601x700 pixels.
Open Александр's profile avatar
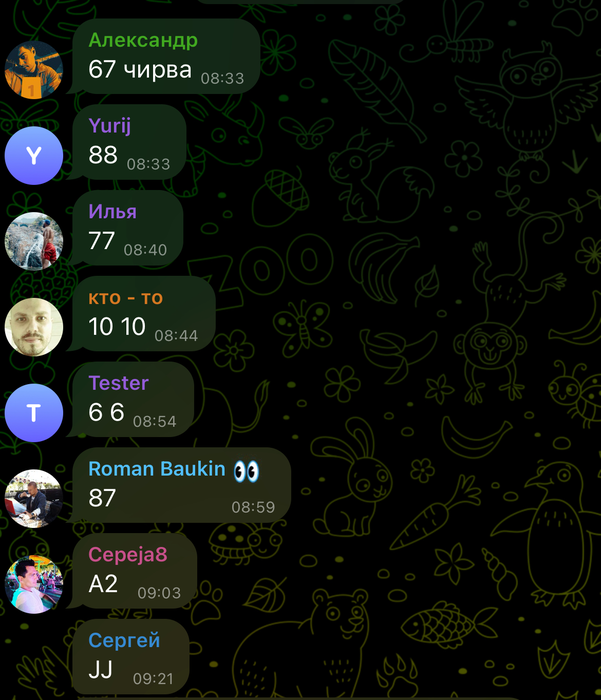tap(34, 70)
